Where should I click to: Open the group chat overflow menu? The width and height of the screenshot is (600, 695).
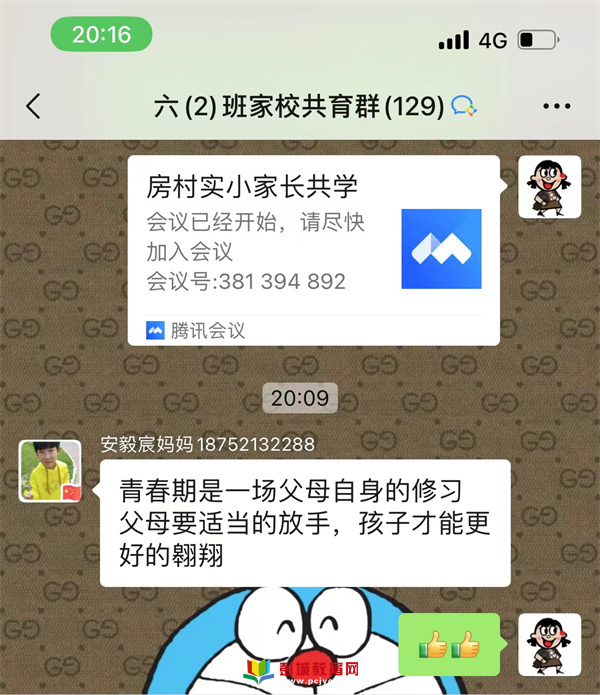[x=555, y=106]
